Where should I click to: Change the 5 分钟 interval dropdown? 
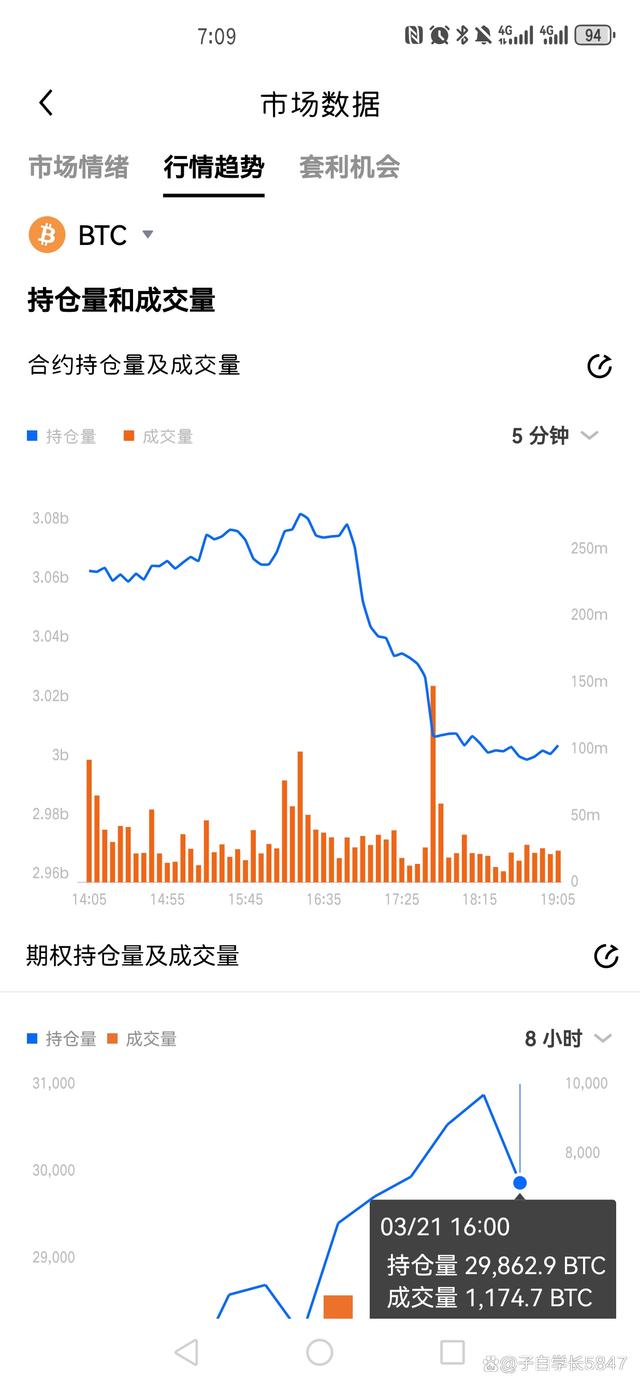[x=555, y=436]
